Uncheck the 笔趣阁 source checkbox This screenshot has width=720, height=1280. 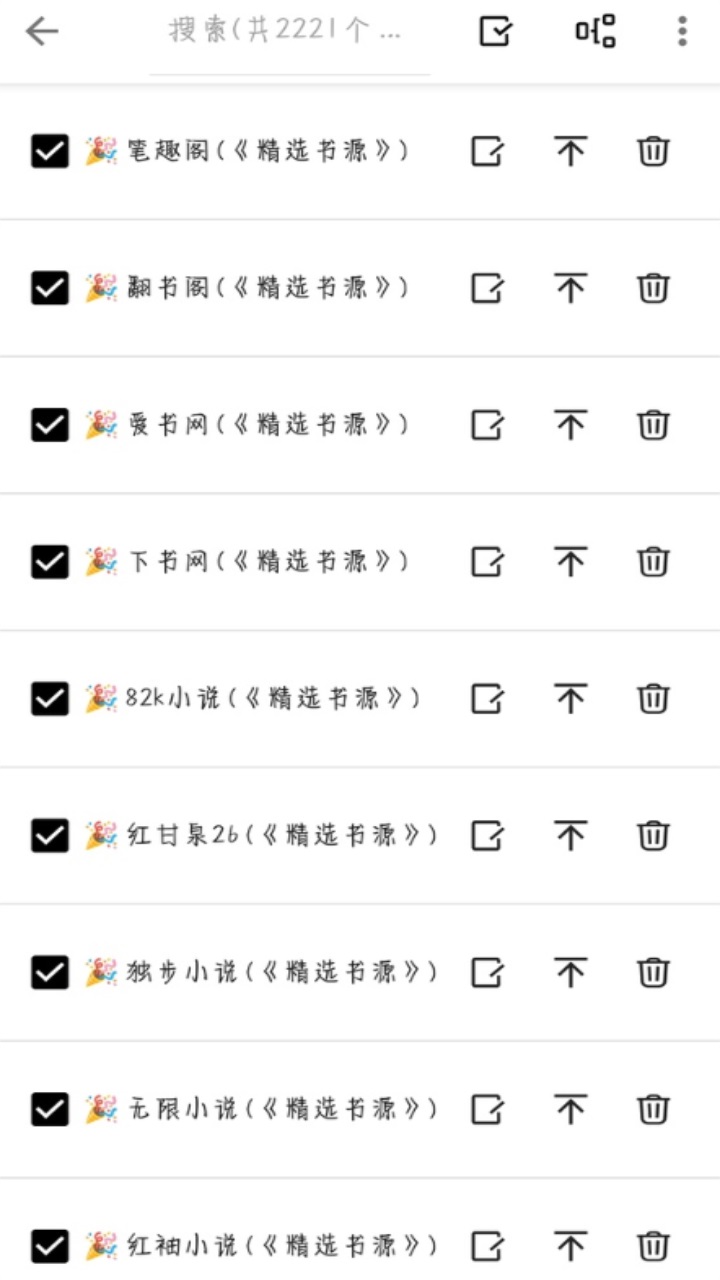(x=49, y=150)
